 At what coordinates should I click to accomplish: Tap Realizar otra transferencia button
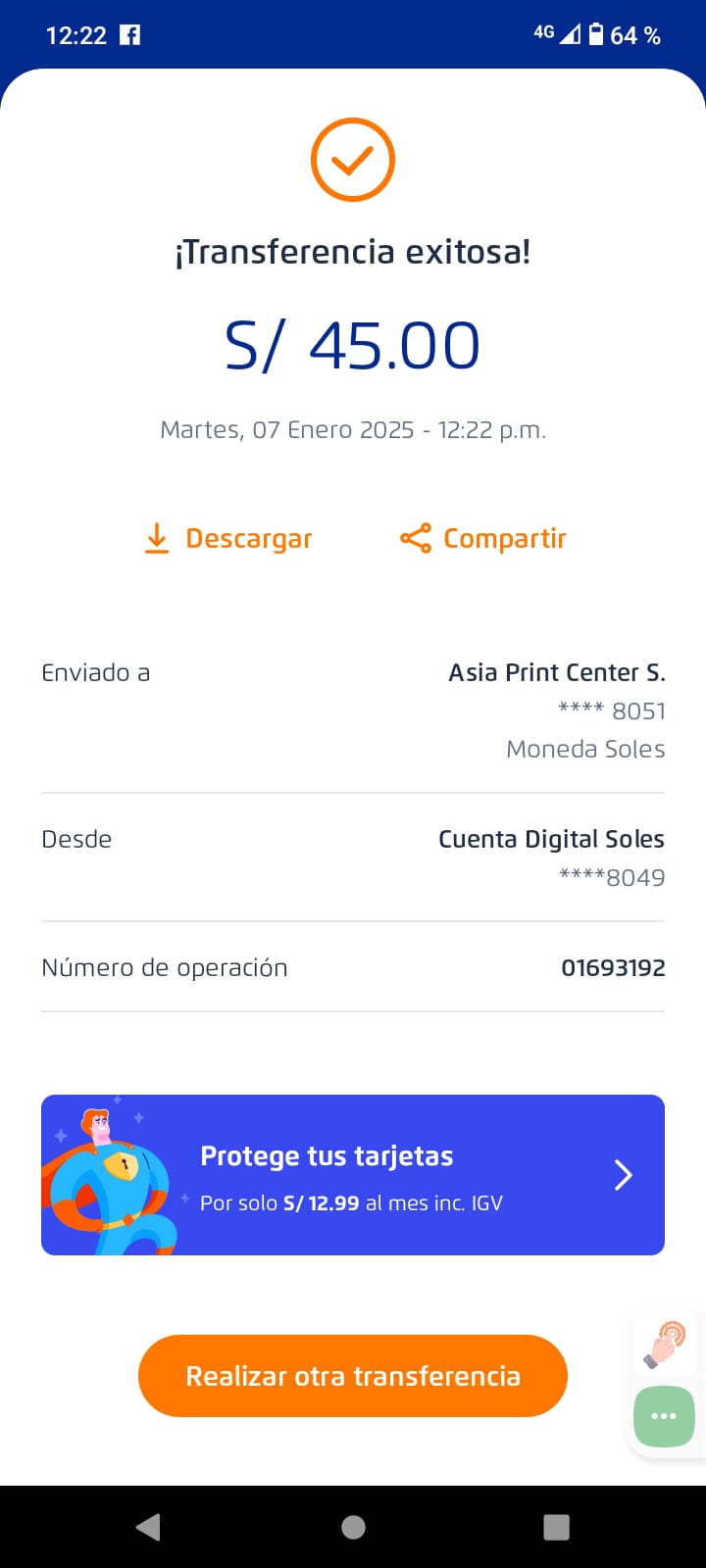(x=353, y=1376)
